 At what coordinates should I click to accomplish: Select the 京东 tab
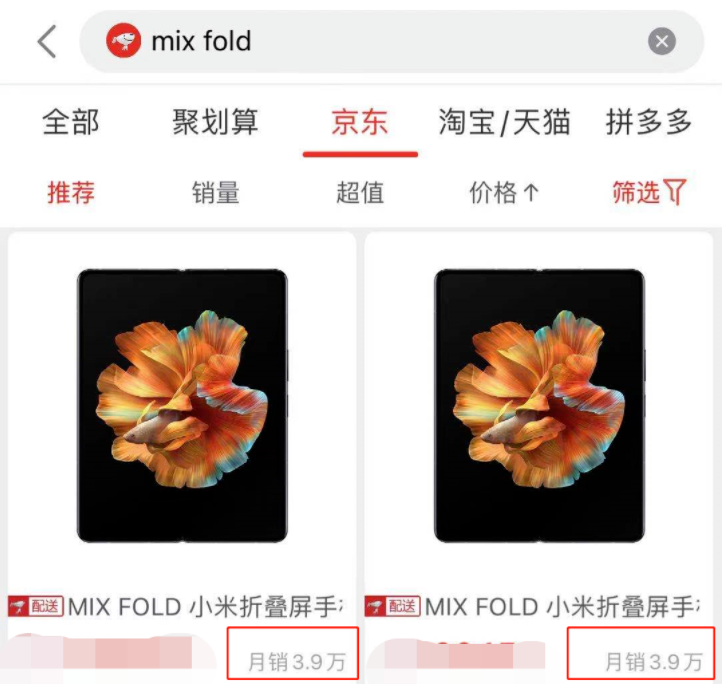pos(360,123)
